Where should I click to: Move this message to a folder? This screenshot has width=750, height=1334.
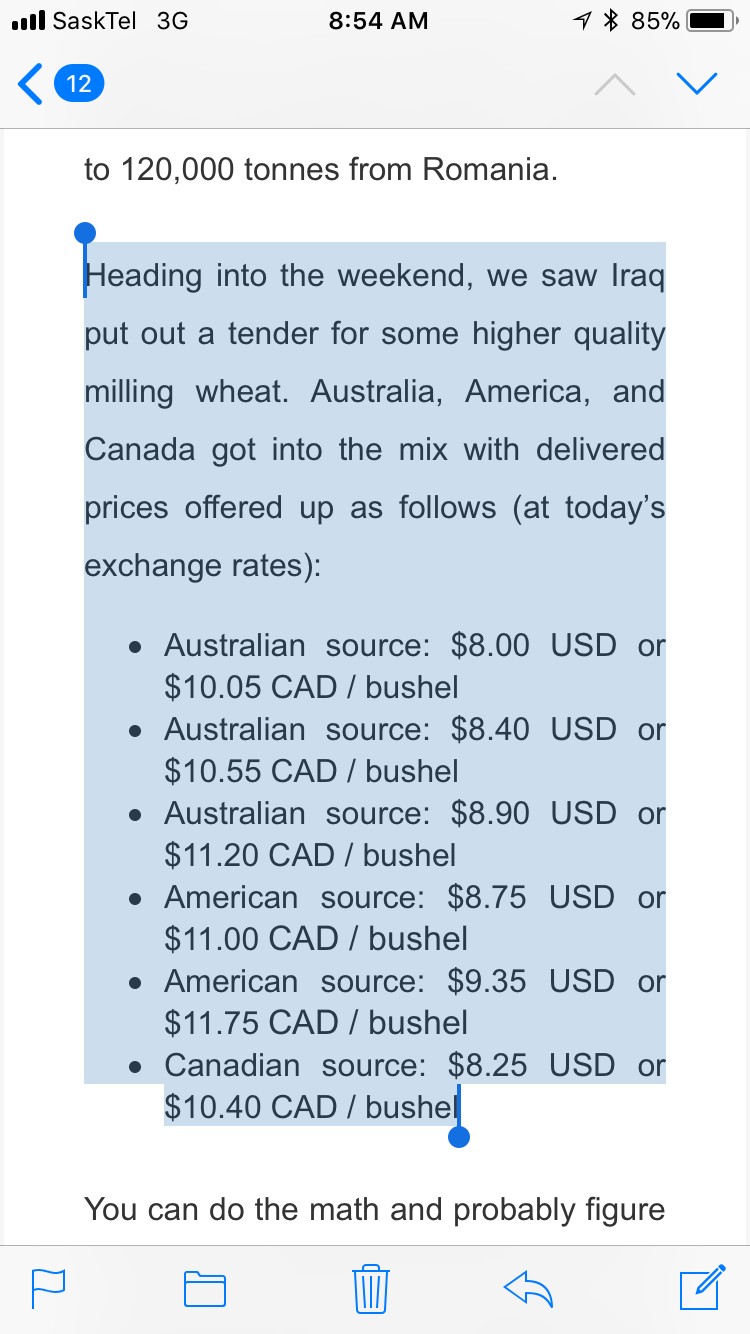tap(205, 1288)
